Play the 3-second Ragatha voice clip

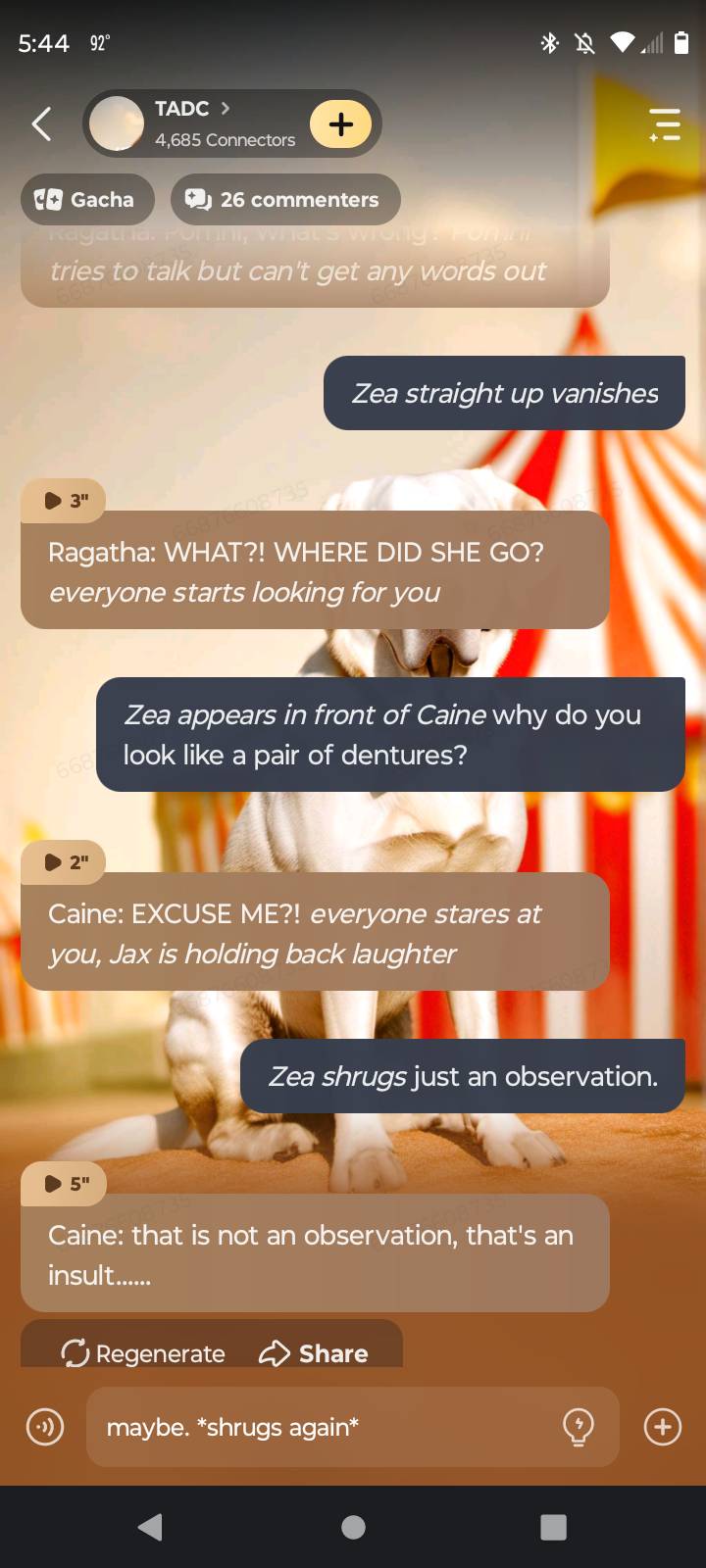[x=65, y=501]
